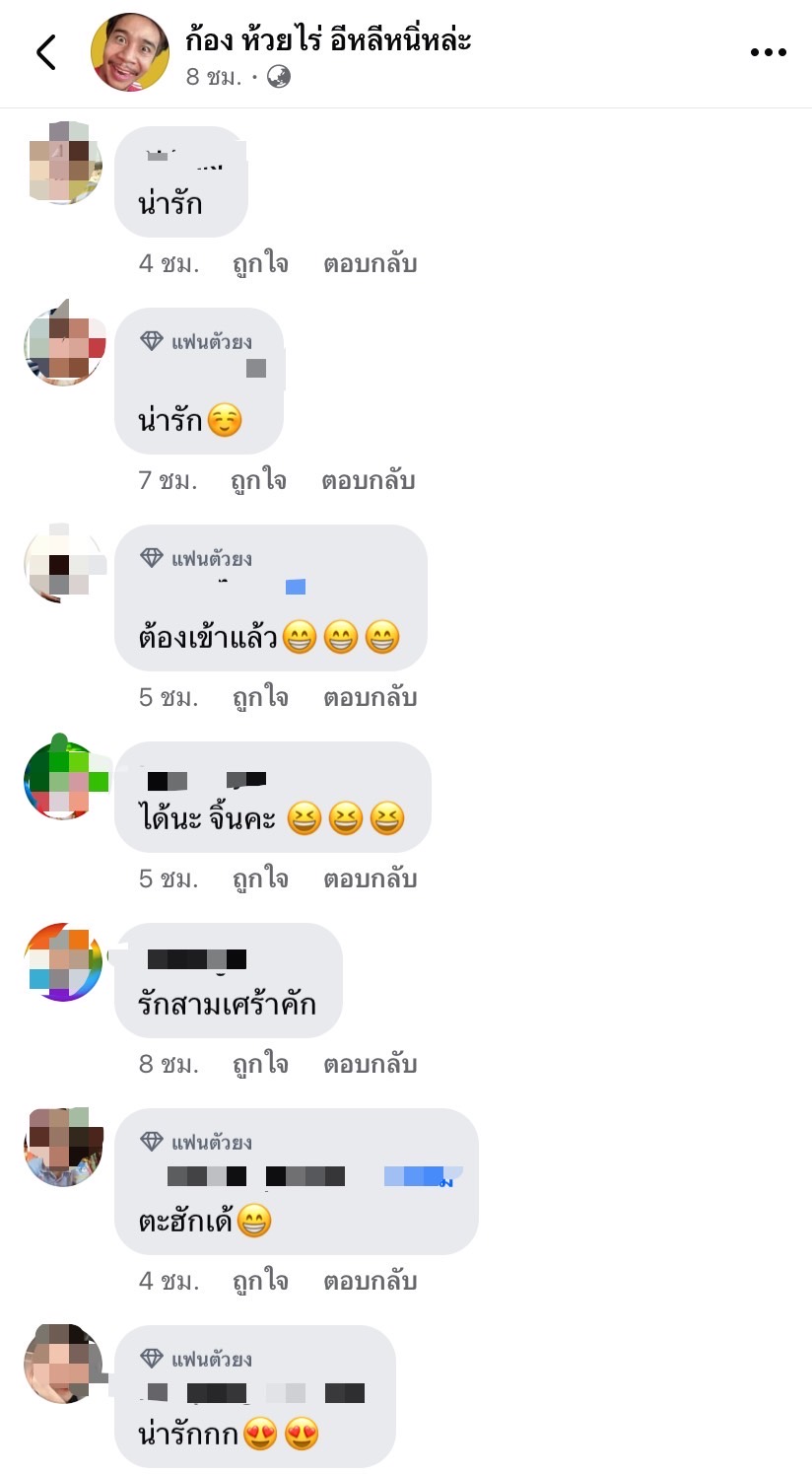Image resolution: width=812 pixels, height=1475 pixels.
Task: Reply to the น่ารัก comment from 7 ชม.
Action: [368, 481]
